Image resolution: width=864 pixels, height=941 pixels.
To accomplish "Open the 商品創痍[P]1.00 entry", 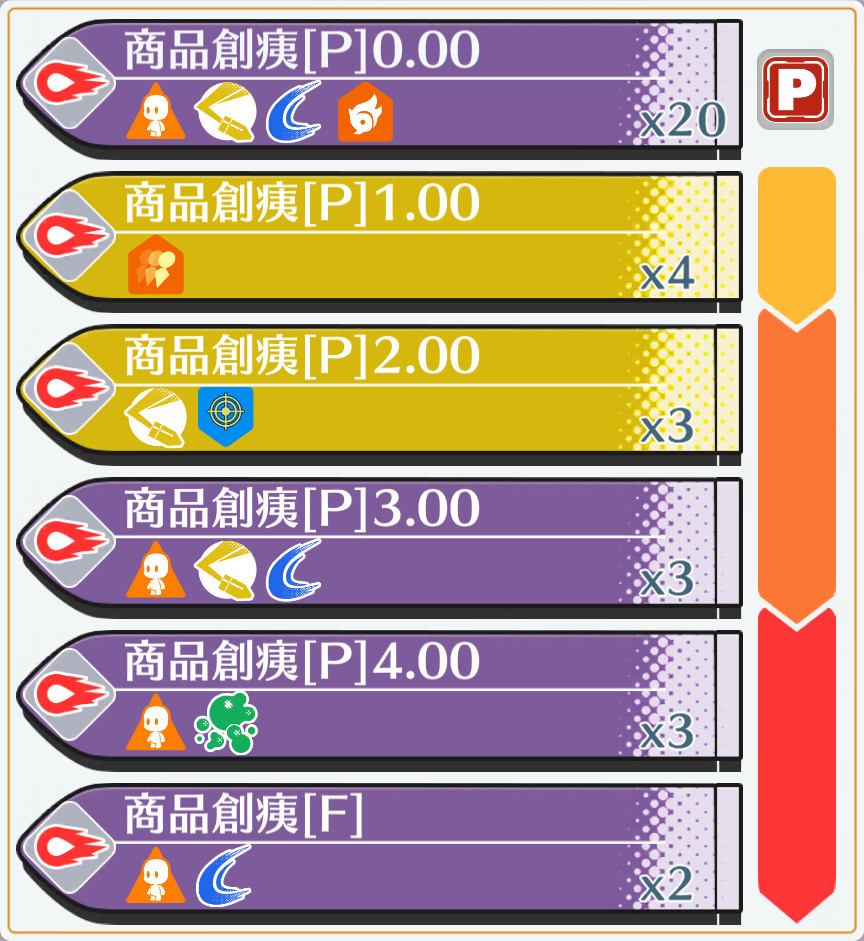I will tap(380, 238).
